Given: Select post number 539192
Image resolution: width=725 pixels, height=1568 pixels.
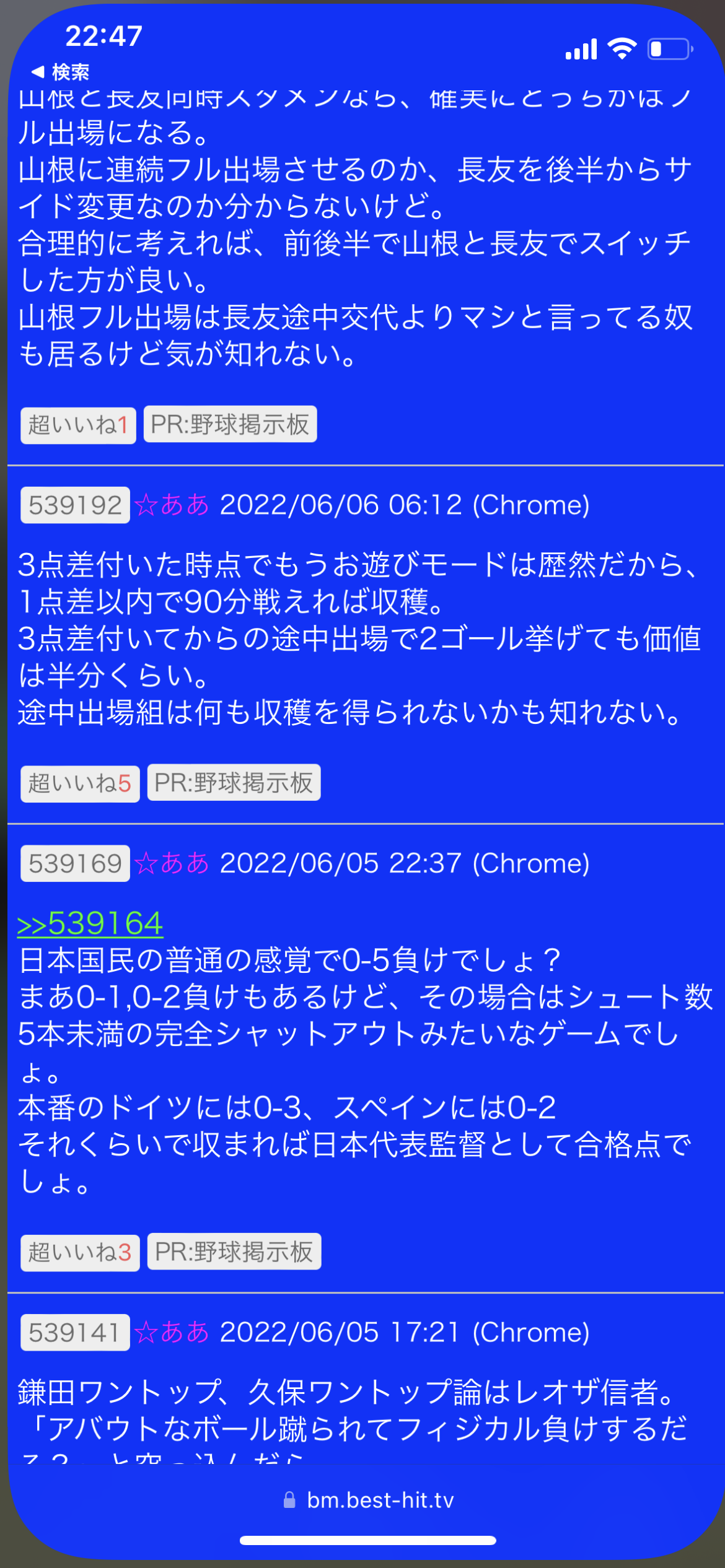Looking at the screenshot, I should coord(75,505).
